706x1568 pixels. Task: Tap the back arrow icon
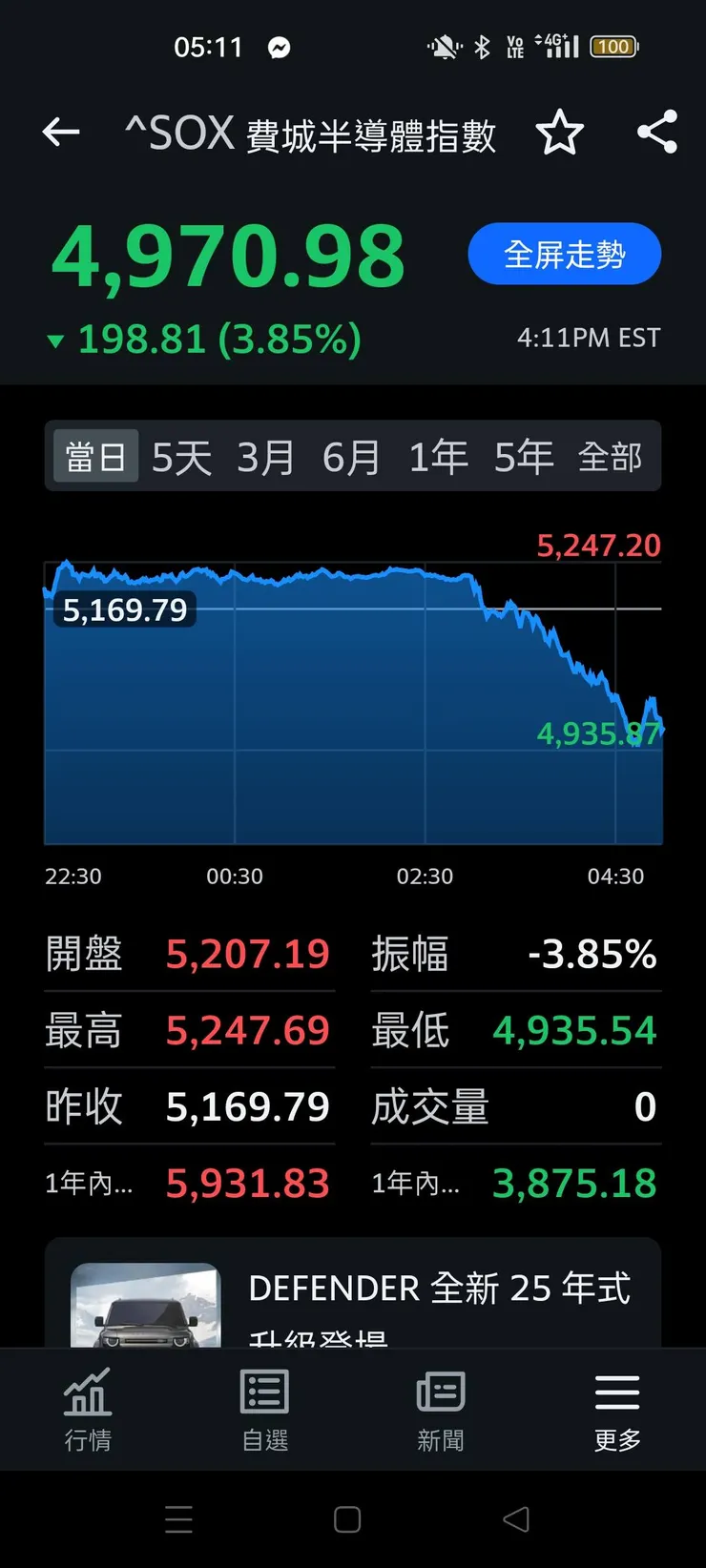(x=61, y=132)
